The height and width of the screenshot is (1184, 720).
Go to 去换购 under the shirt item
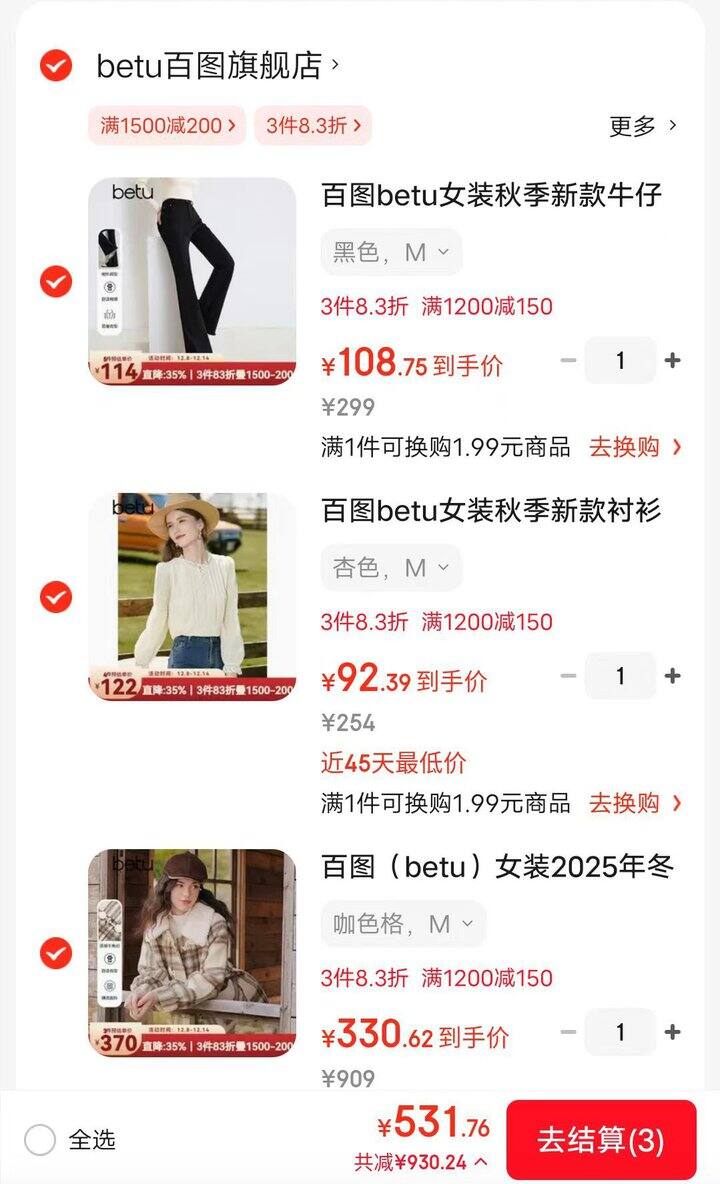(x=635, y=803)
